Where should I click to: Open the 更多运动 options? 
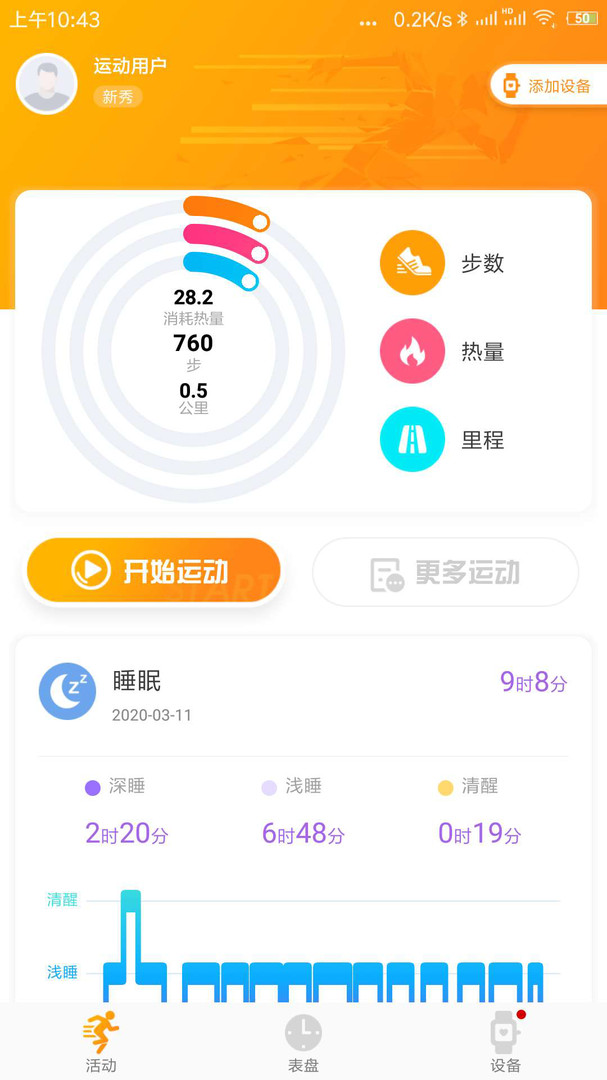tap(445, 573)
